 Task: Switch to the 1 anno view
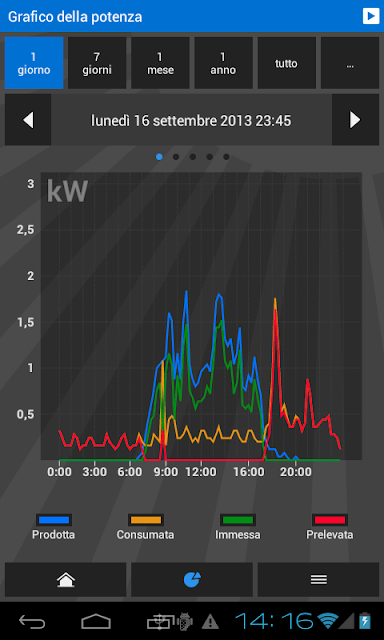223,63
